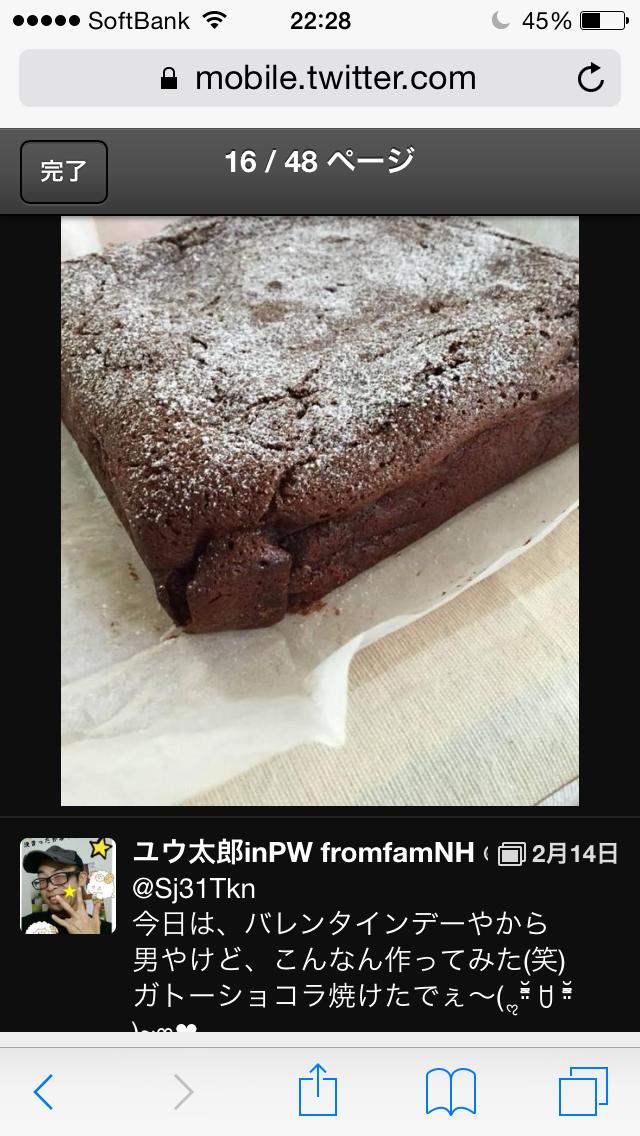This screenshot has height=1136, width=640.
Task: Tap the mobile.twitter.com address bar
Action: point(320,78)
